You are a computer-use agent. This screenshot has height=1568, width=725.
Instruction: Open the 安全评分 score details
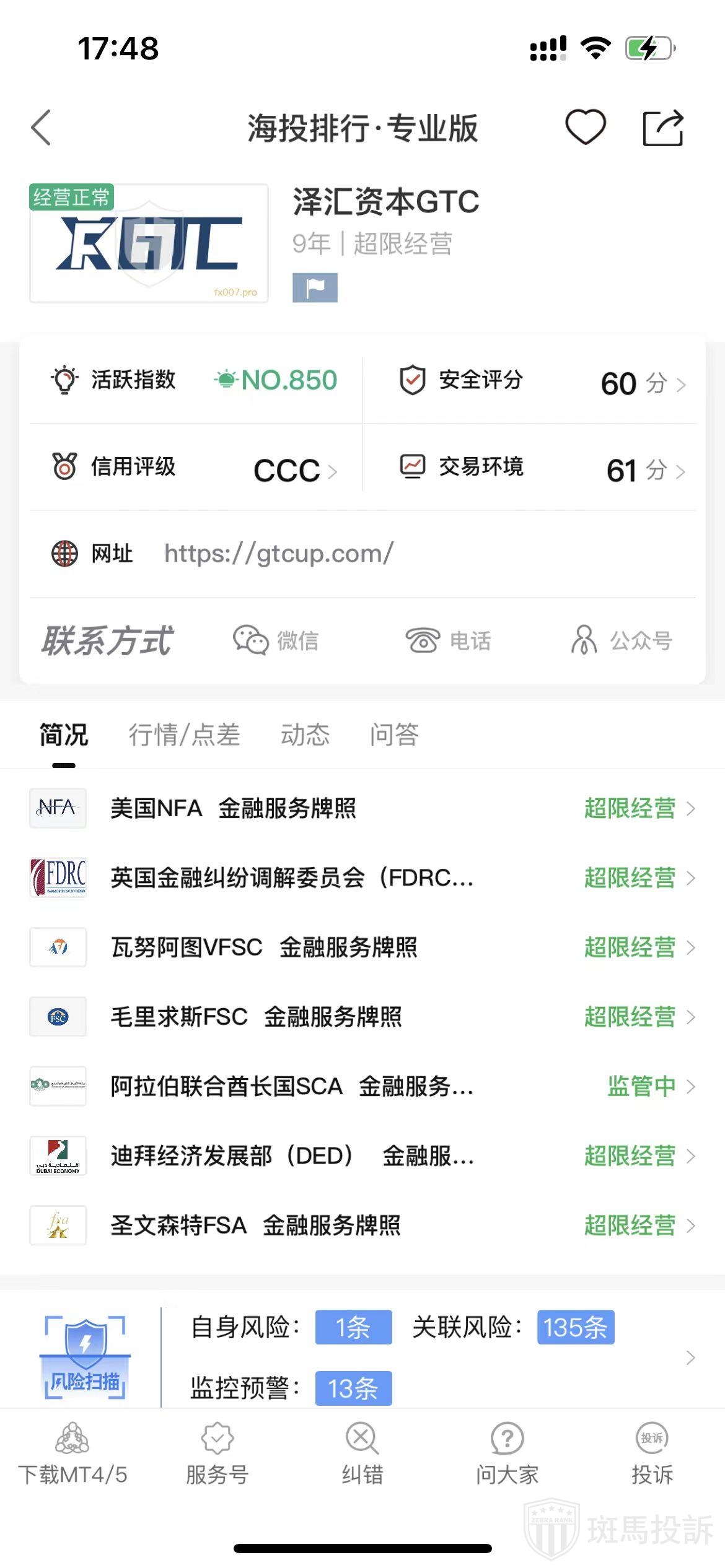542,381
